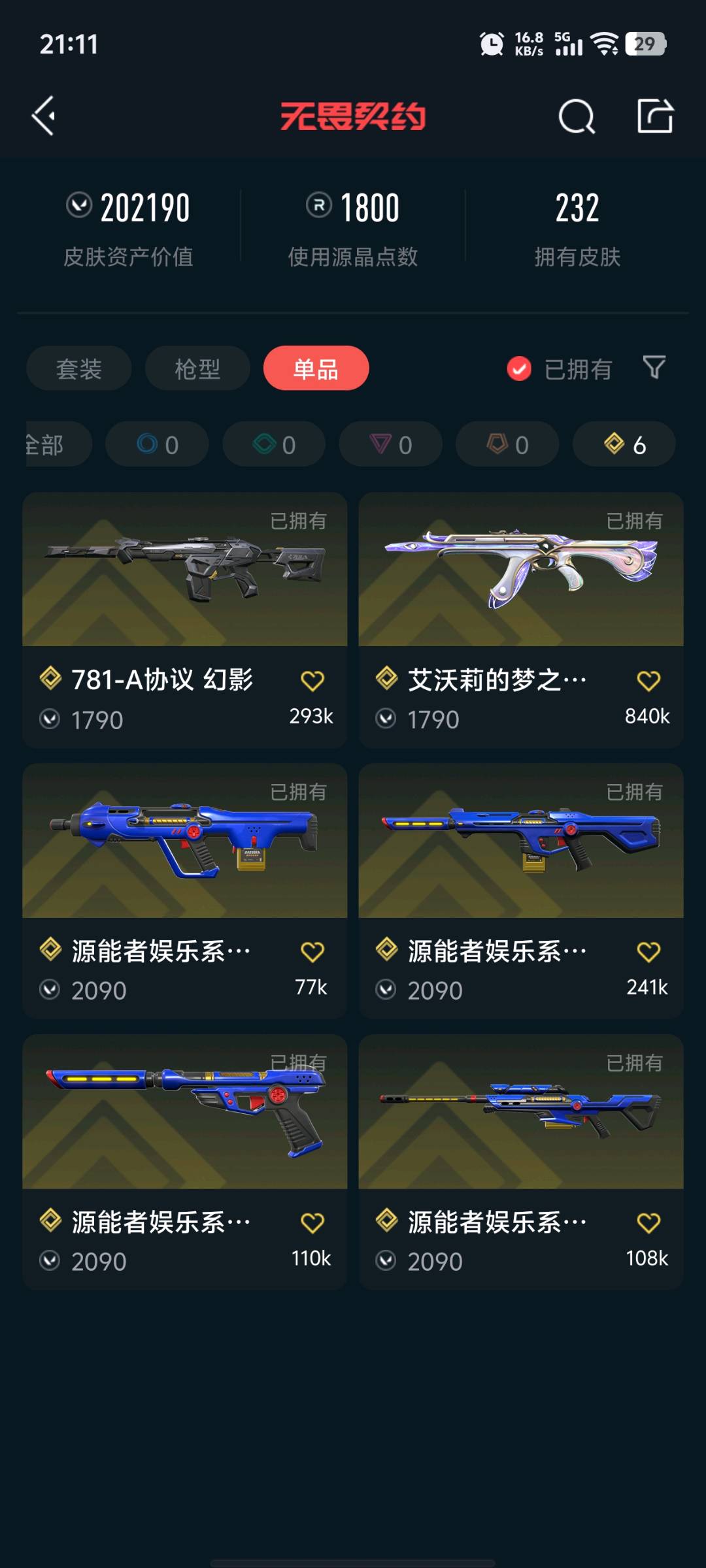Open the funnel filter options
Screen dimensions: 706x1568
pyautogui.click(x=654, y=367)
